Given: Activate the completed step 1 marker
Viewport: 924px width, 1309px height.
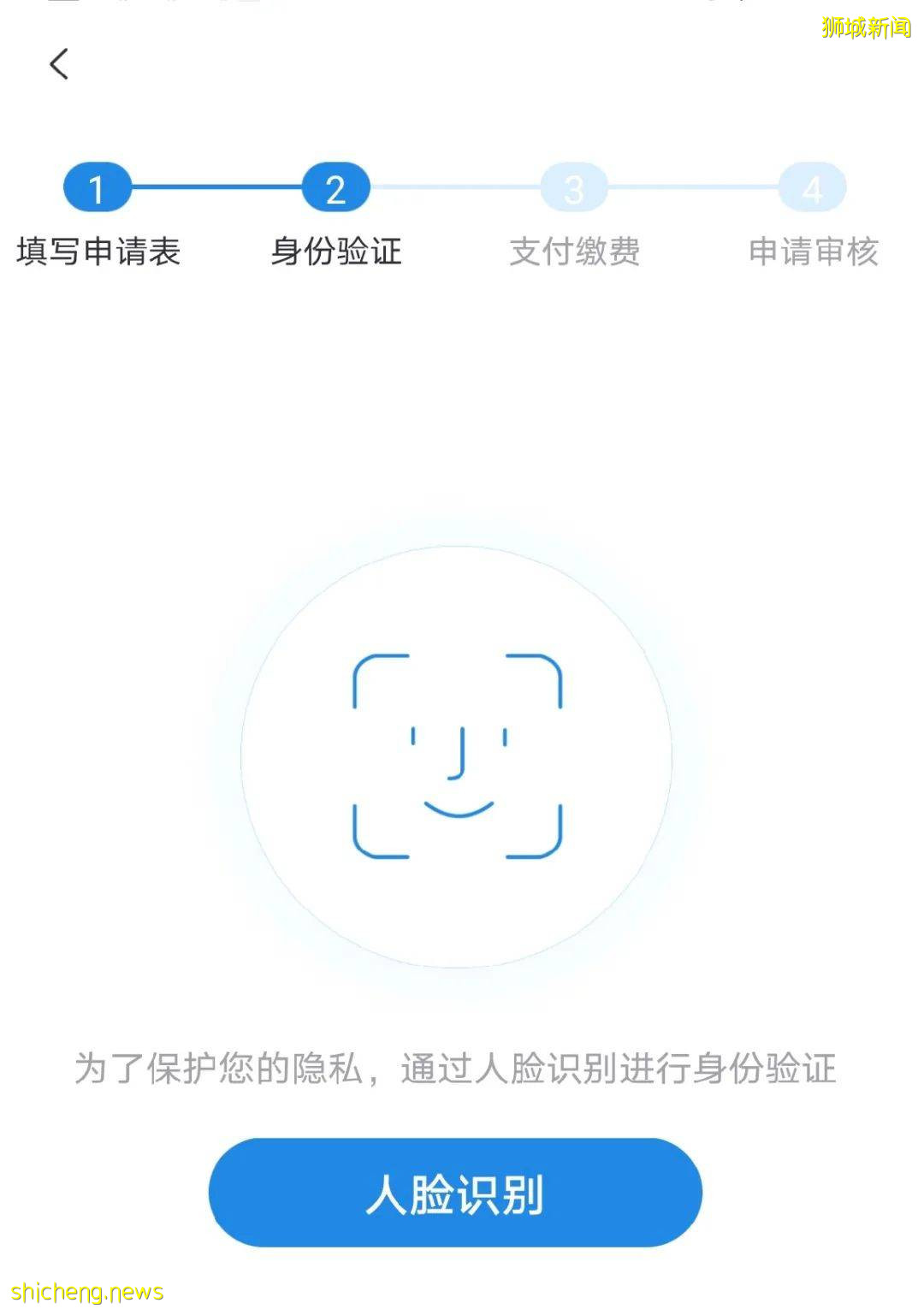Looking at the screenshot, I should [97, 188].
